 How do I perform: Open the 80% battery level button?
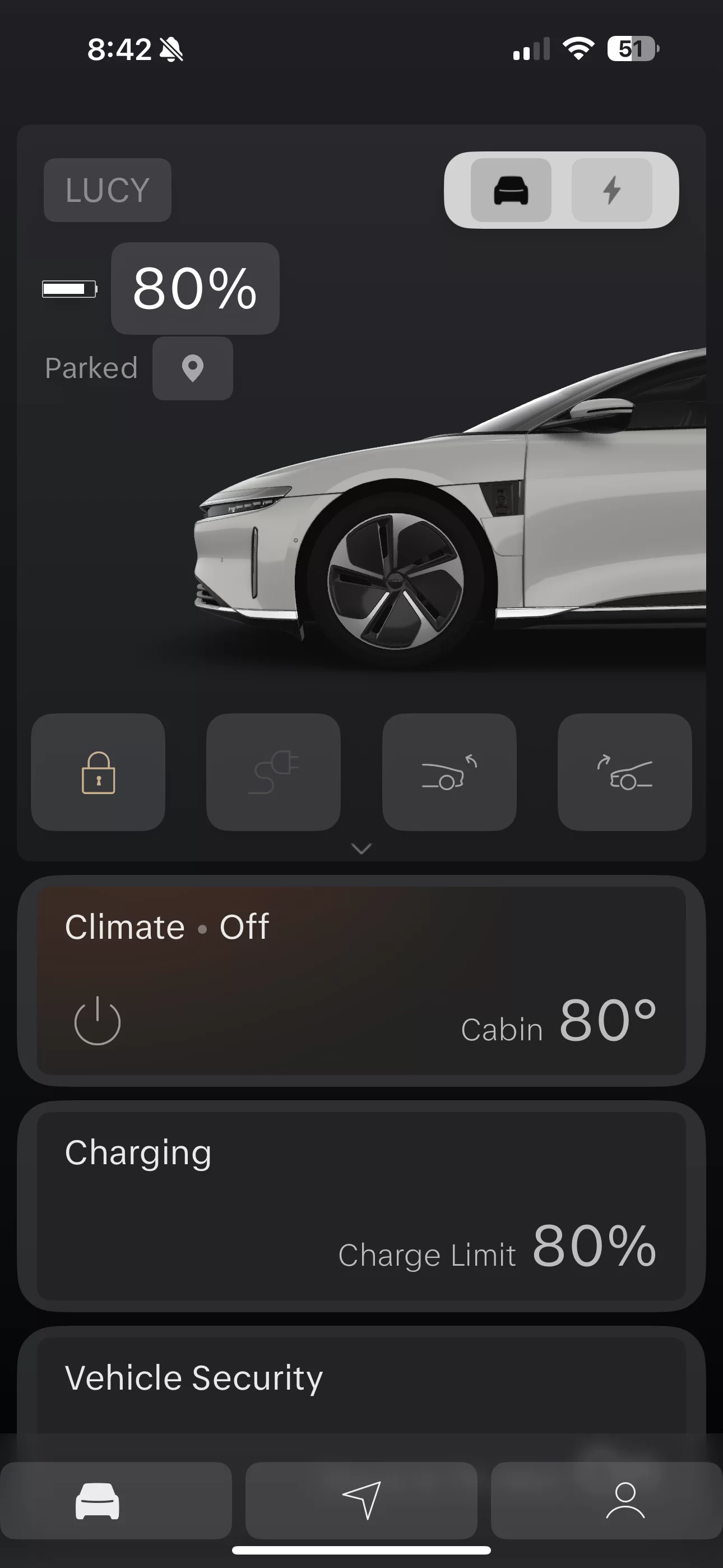point(194,288)
